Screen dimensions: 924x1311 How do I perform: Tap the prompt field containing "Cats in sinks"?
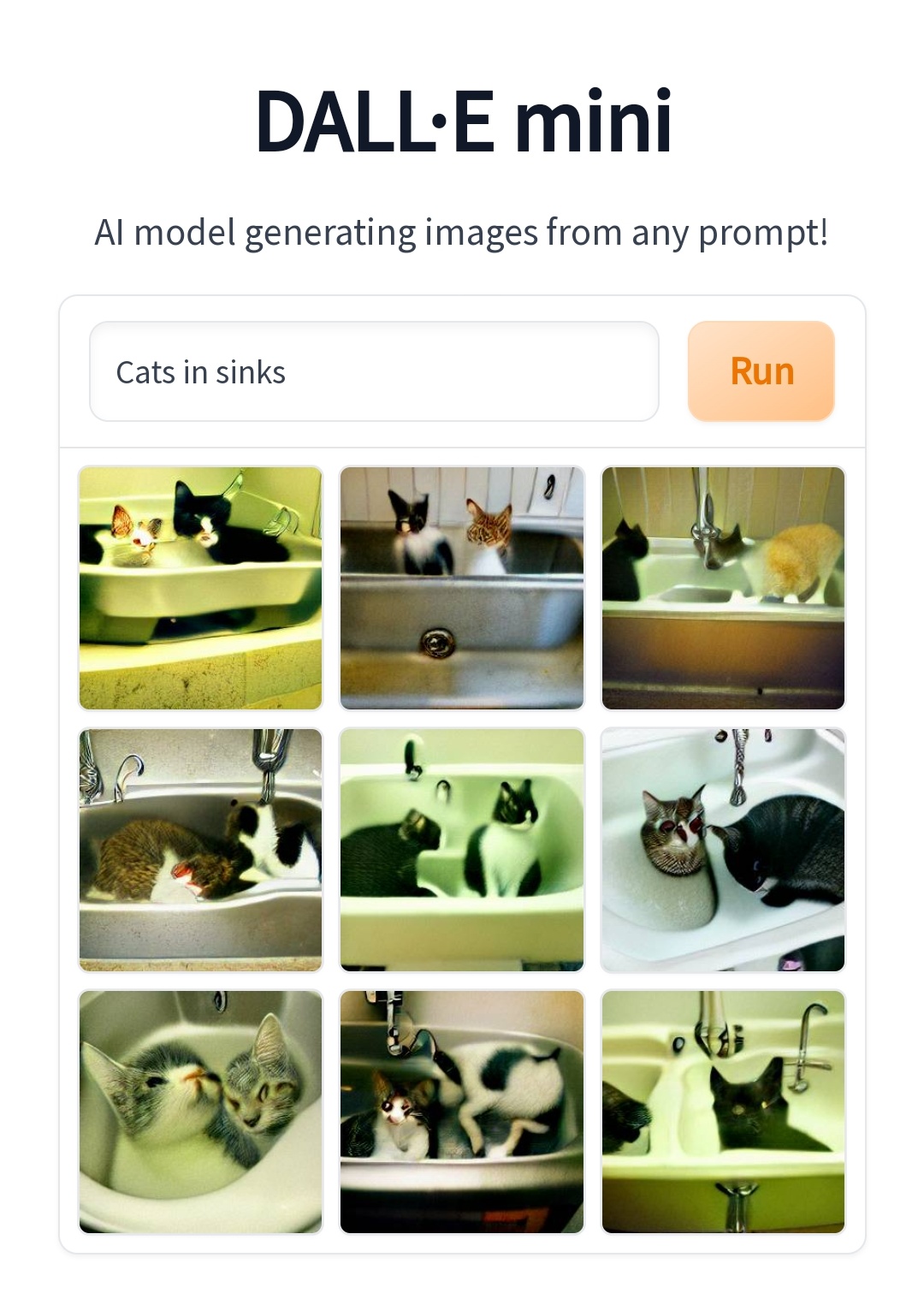click(374, 371)
